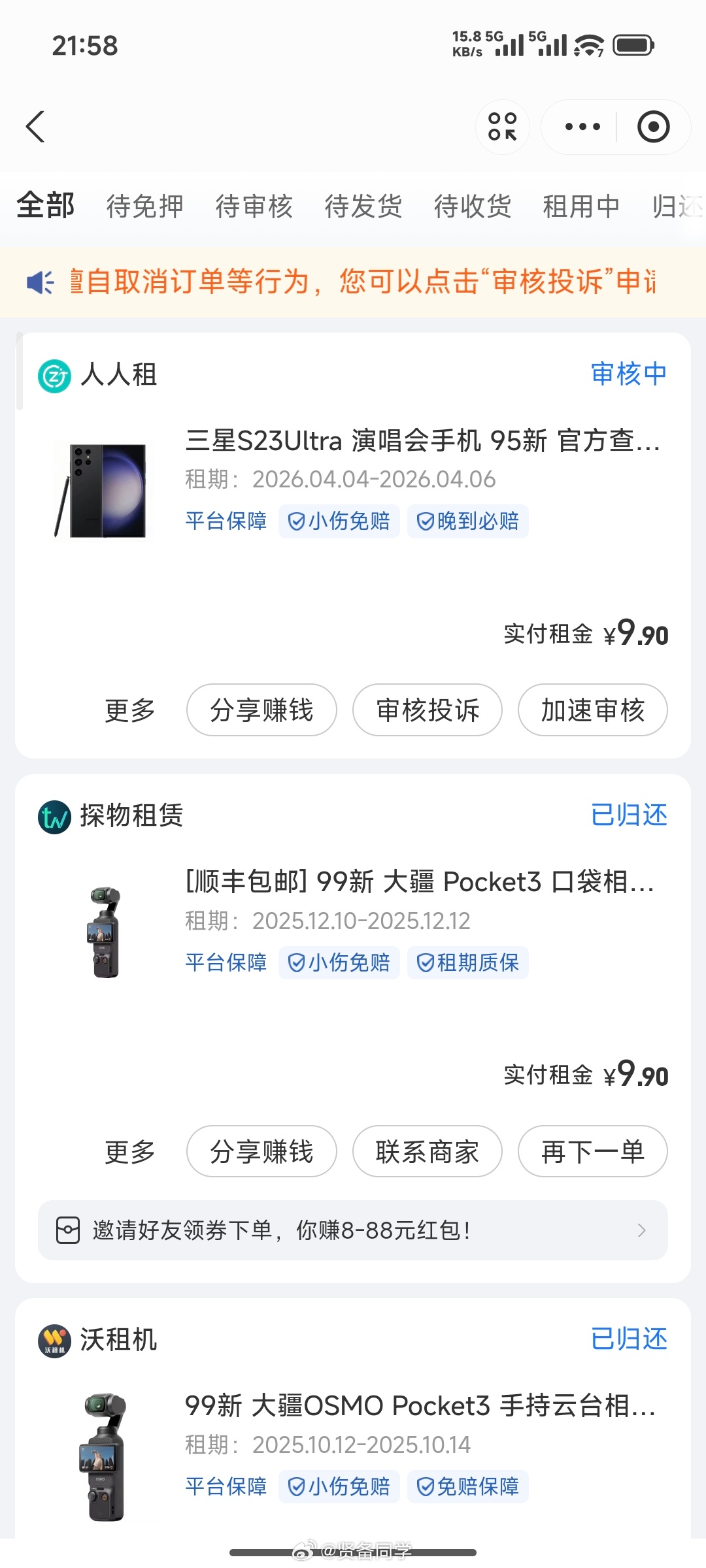Click the 小伤免赔 shield badge on Samsung order
Screen dimensions: 706x1568
(x=339, y=521)
